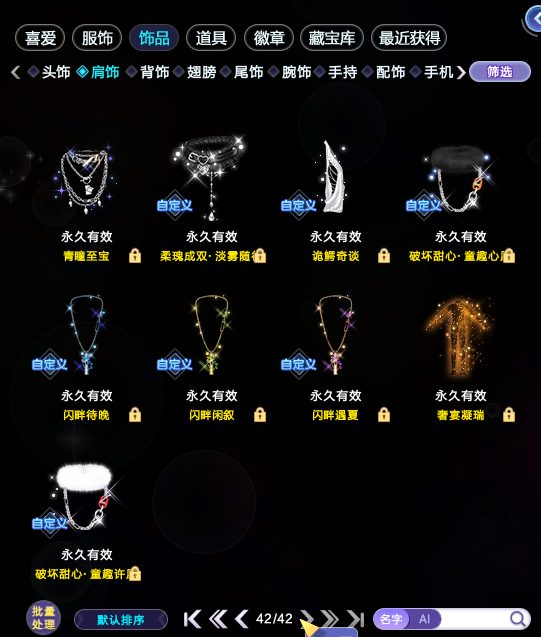
Task: Switch to the 藏宝库 tab
Action: (x=331, y=38)
